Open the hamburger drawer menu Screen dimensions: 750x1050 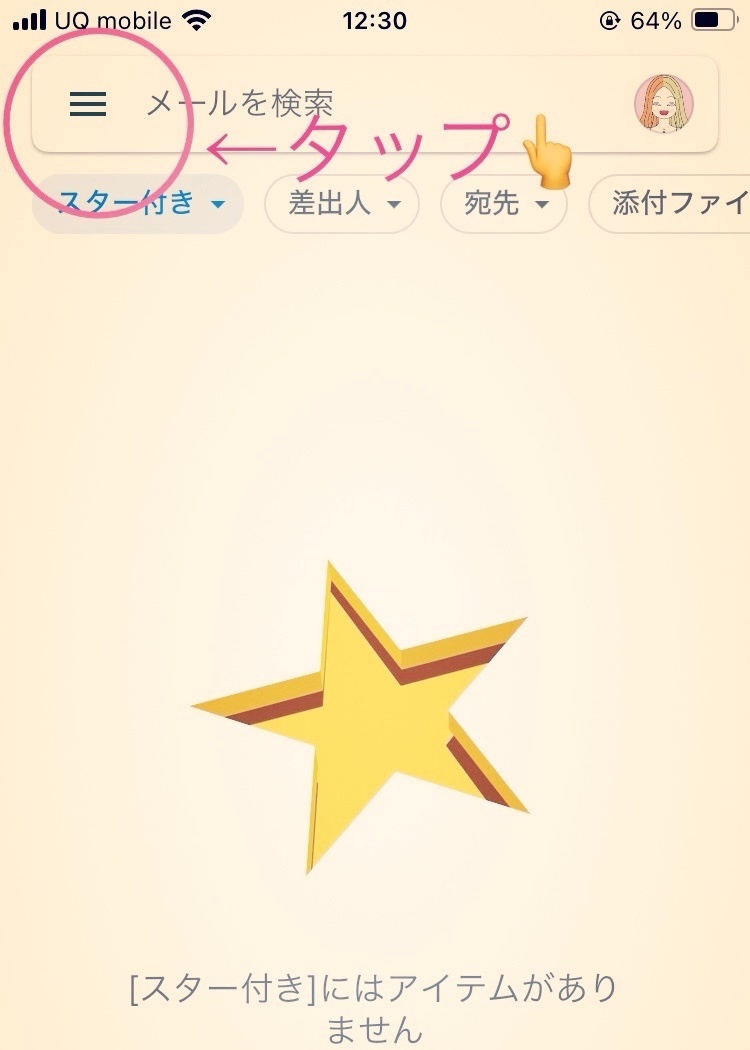88,104
